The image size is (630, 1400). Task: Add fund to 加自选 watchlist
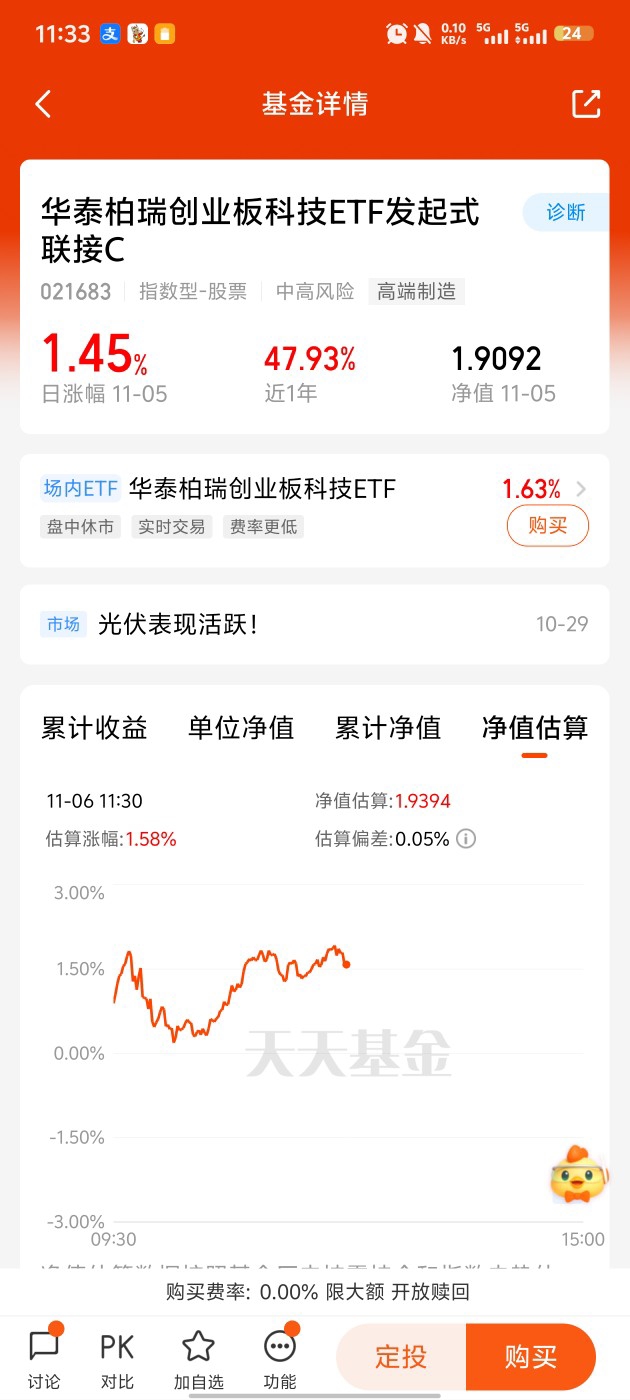(198, 1358)
